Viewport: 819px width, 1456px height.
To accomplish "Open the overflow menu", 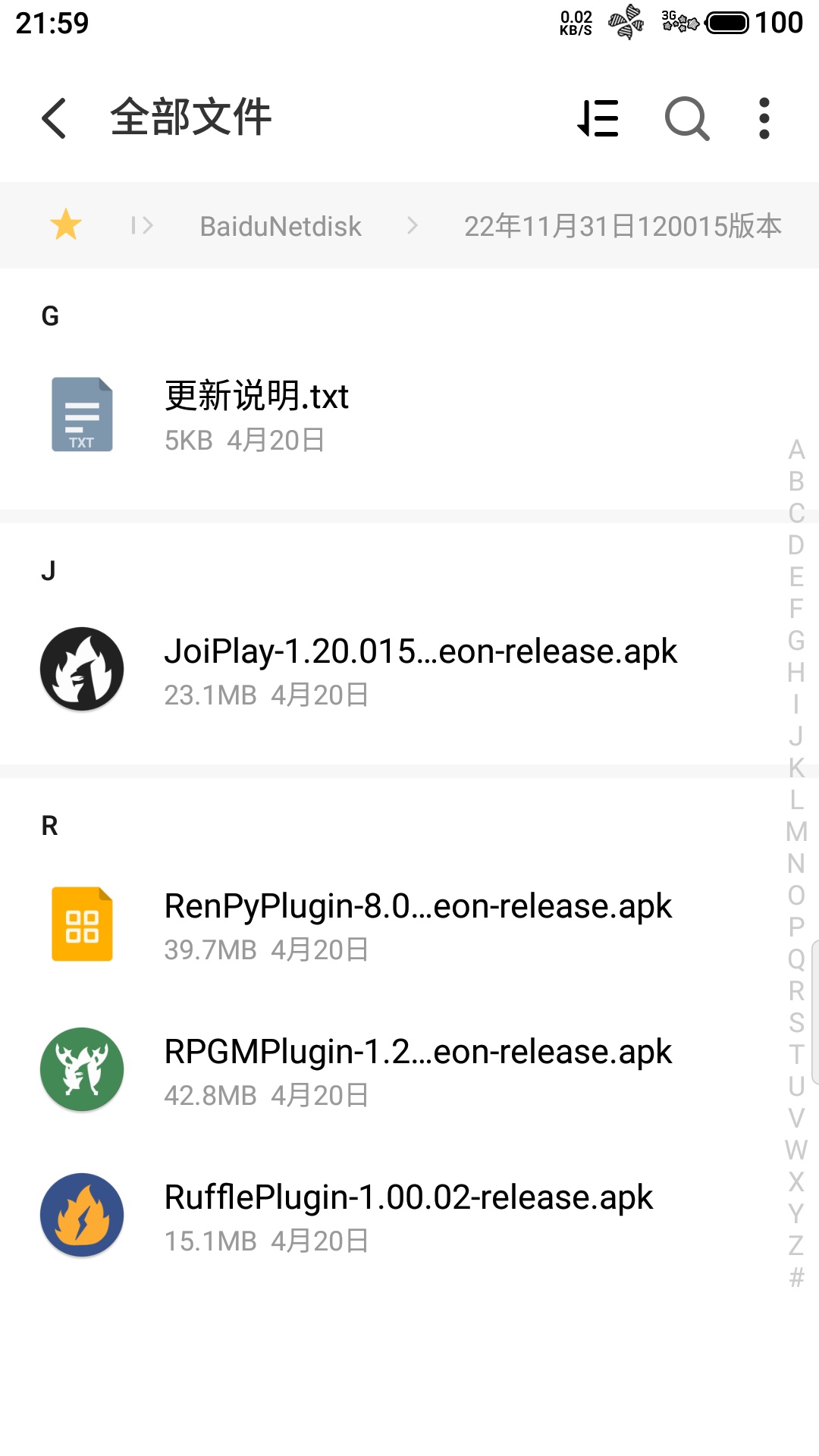I will point(764,118).
